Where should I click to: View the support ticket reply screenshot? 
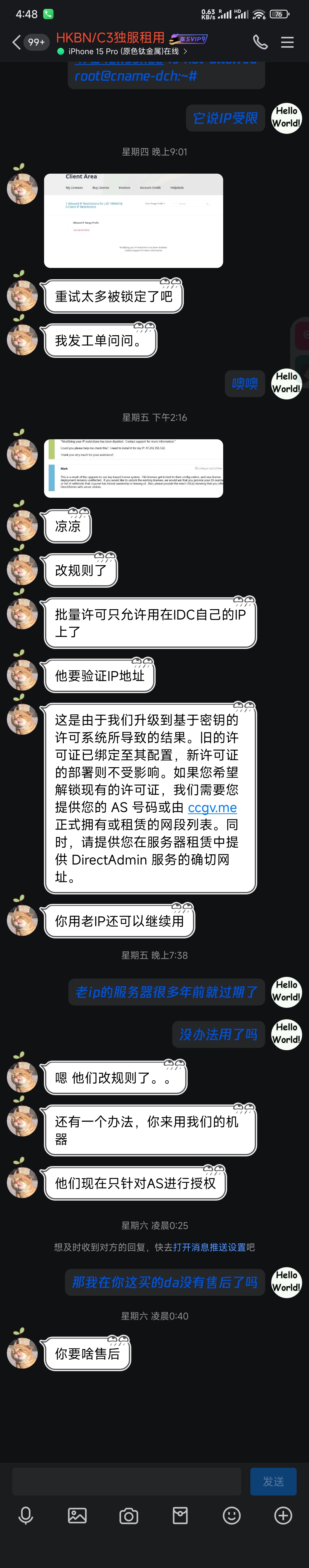(133, 468)
